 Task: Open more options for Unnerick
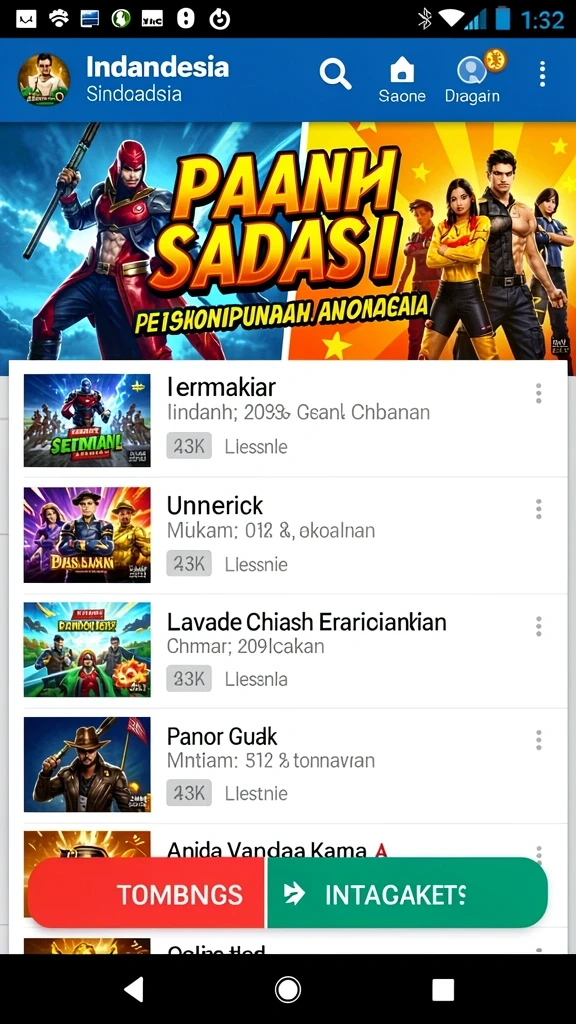coord(539,509)
